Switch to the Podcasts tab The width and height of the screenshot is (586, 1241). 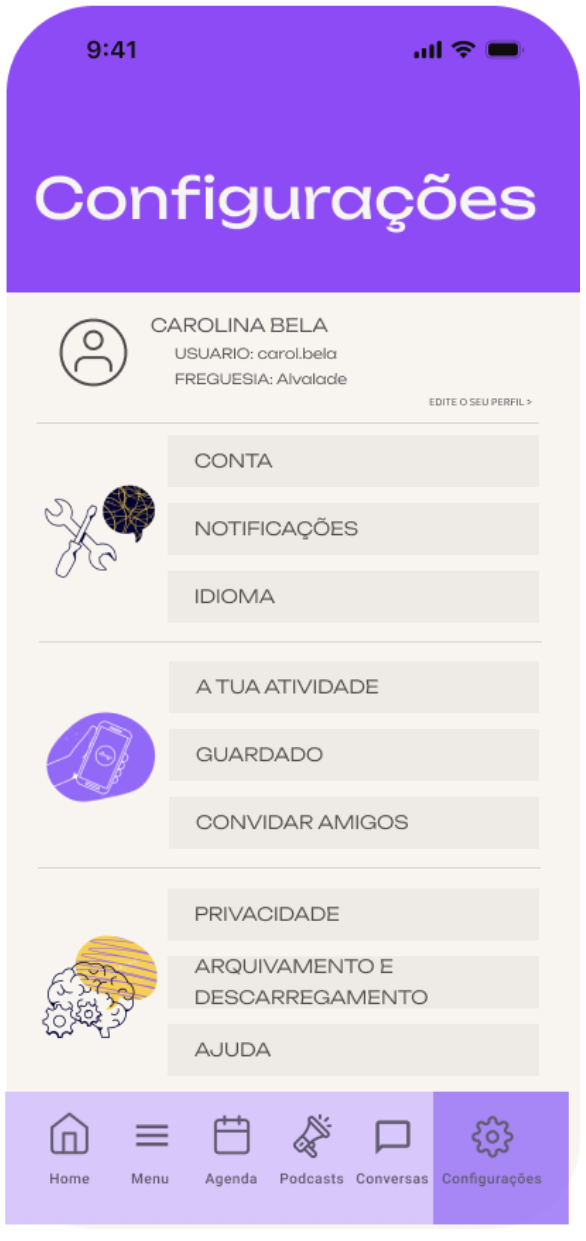coord(312,1149)
